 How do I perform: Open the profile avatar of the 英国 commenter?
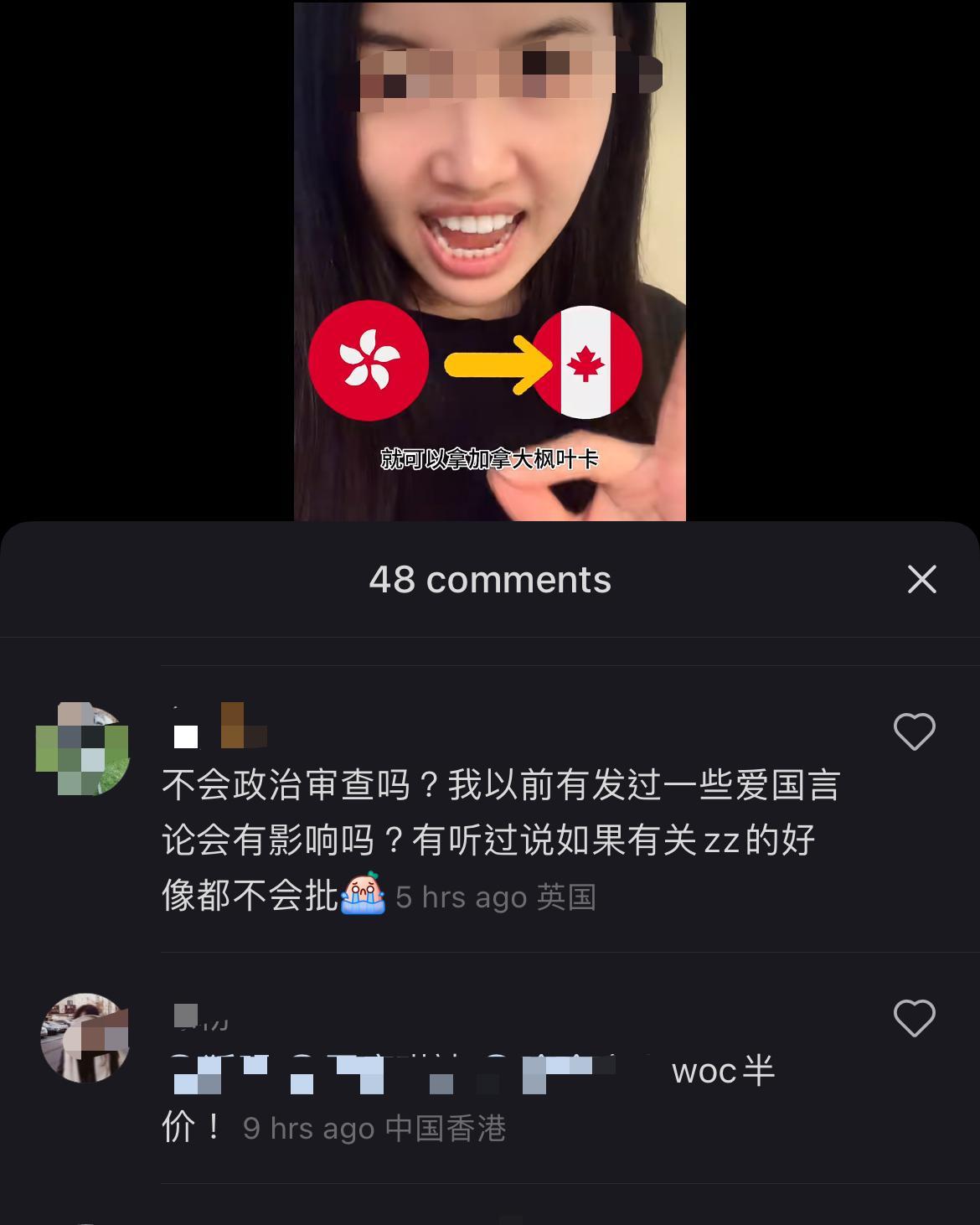tap(83, 749)
